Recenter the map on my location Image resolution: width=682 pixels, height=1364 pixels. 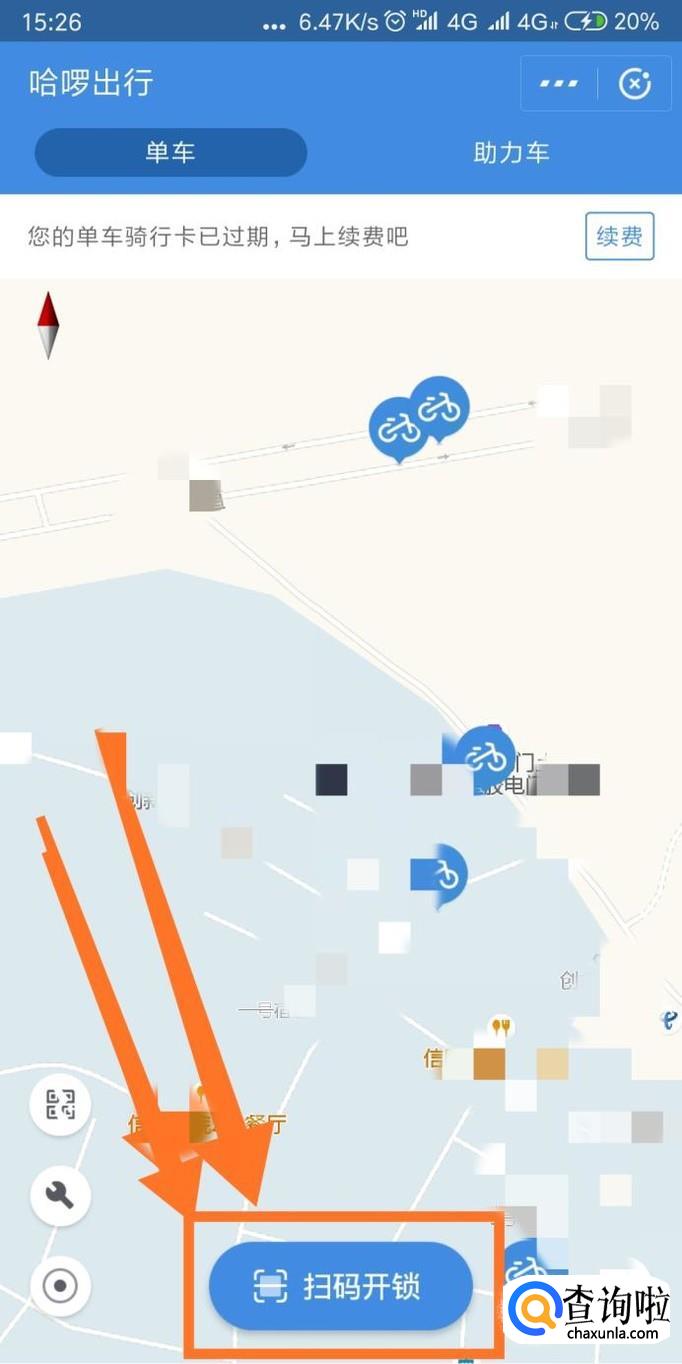click(x=60, y=1285)
